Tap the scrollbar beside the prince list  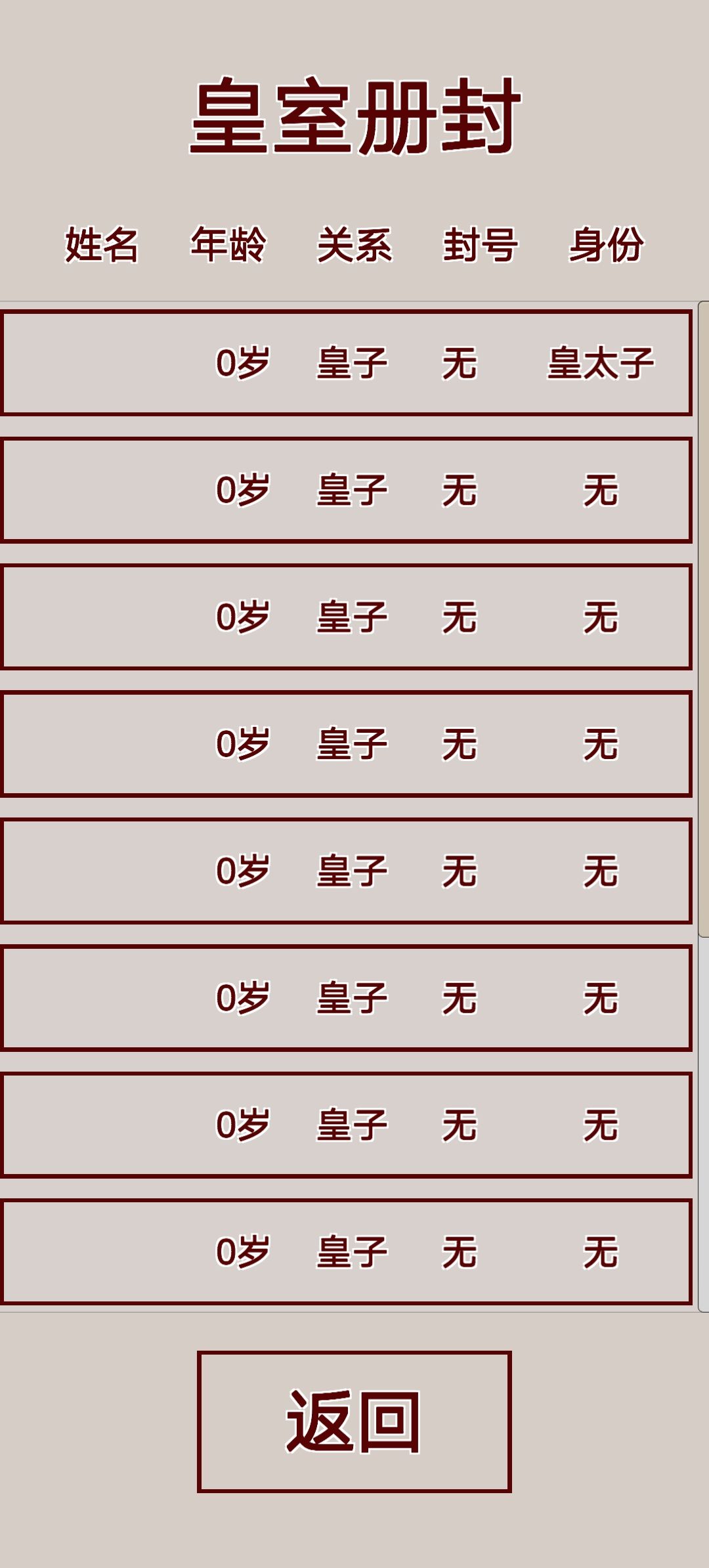[703, 619]
